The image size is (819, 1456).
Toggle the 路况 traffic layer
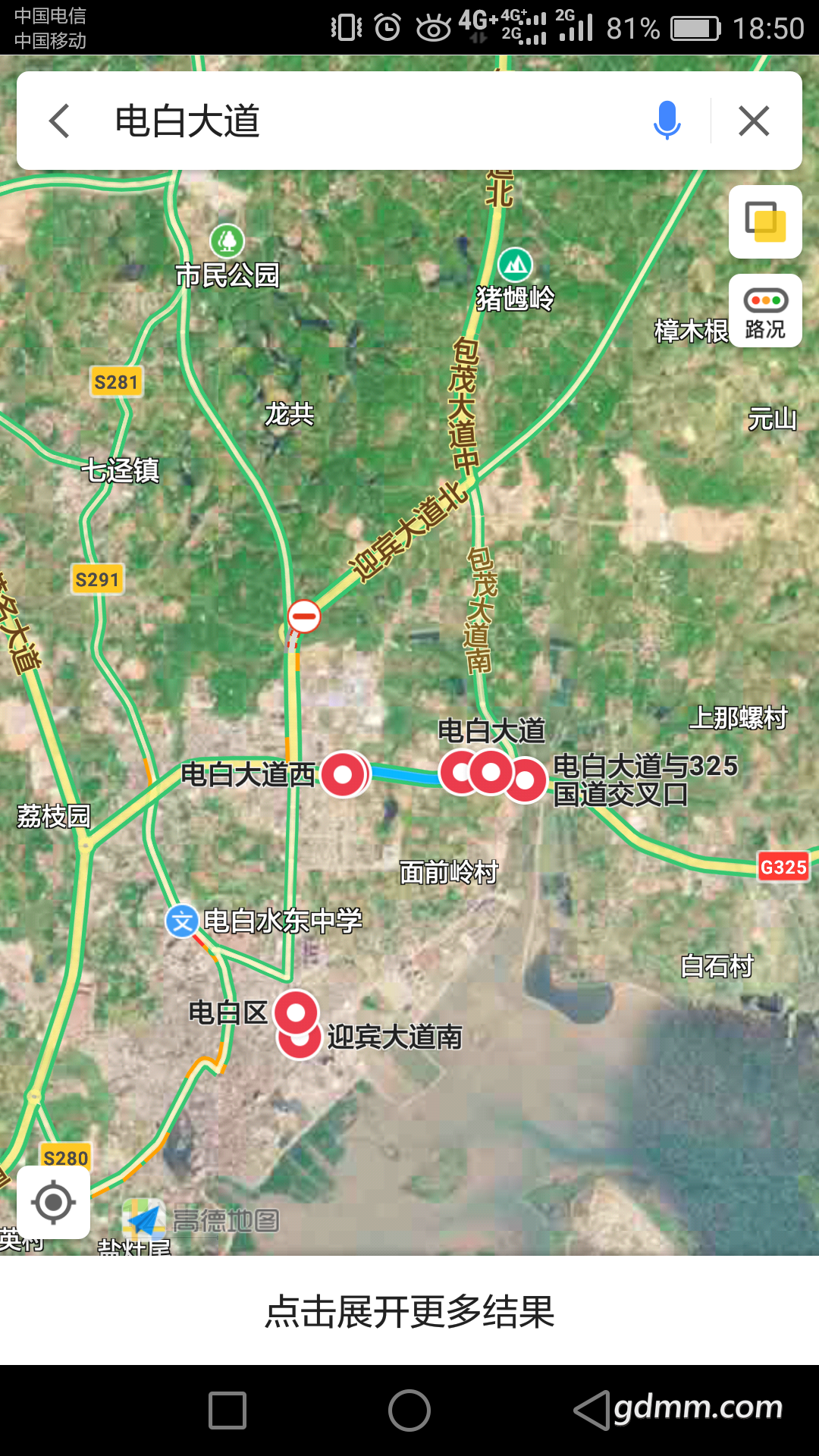(x=765, y=311)
